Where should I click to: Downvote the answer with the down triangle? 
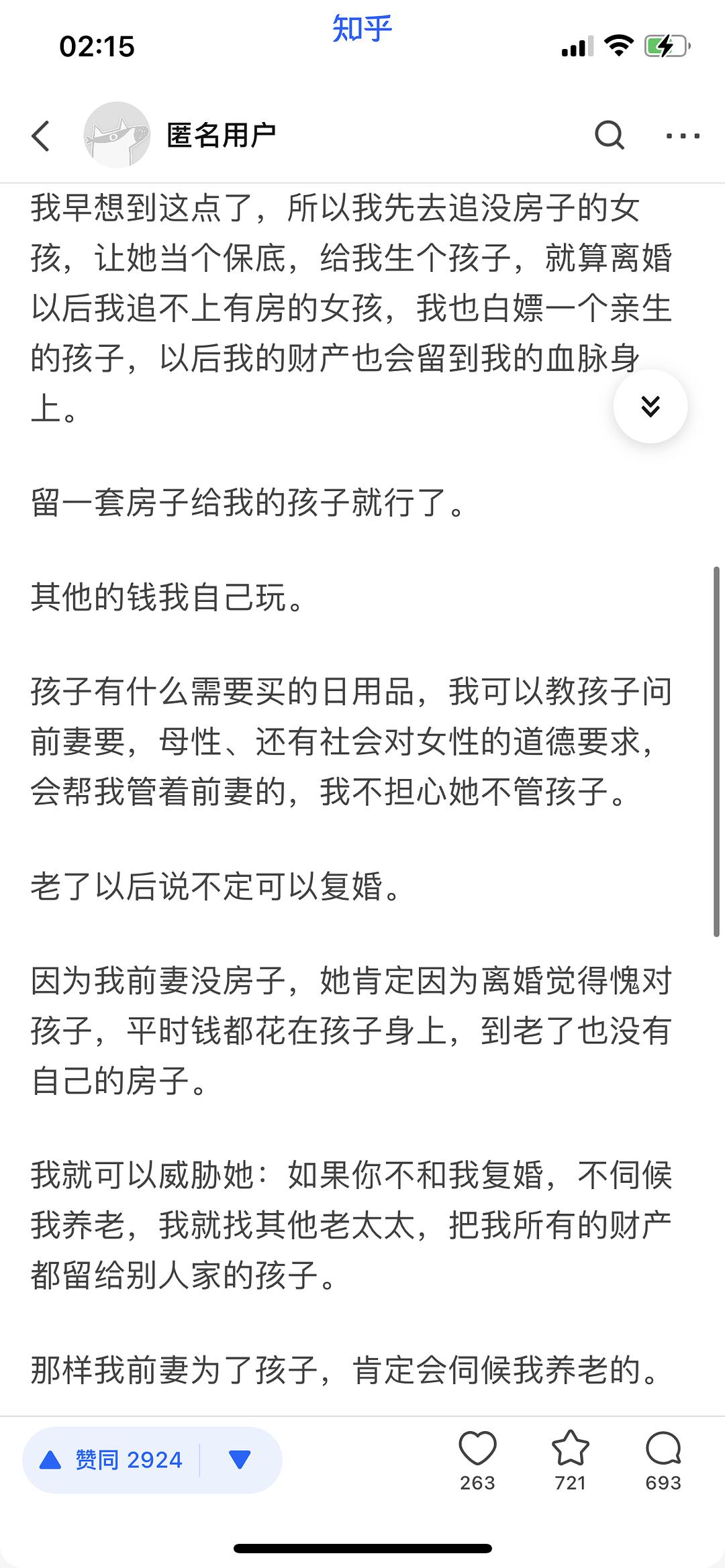[240, 1459]
